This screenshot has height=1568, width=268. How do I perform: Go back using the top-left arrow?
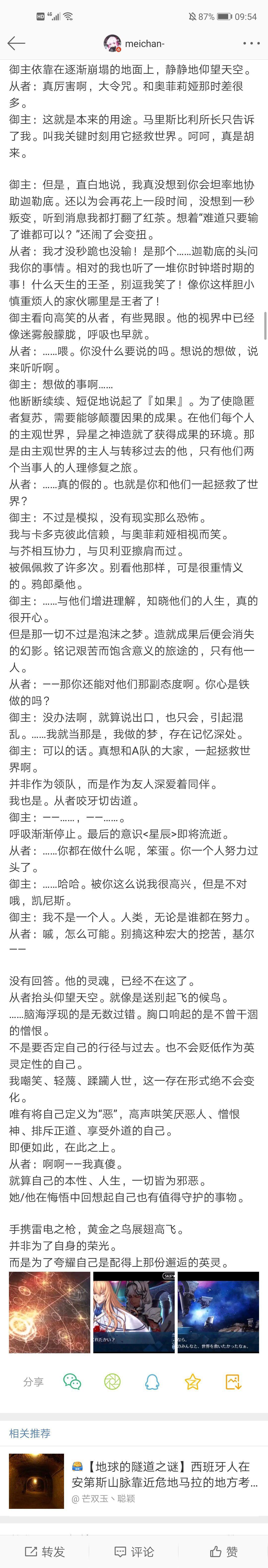[16, 43]
